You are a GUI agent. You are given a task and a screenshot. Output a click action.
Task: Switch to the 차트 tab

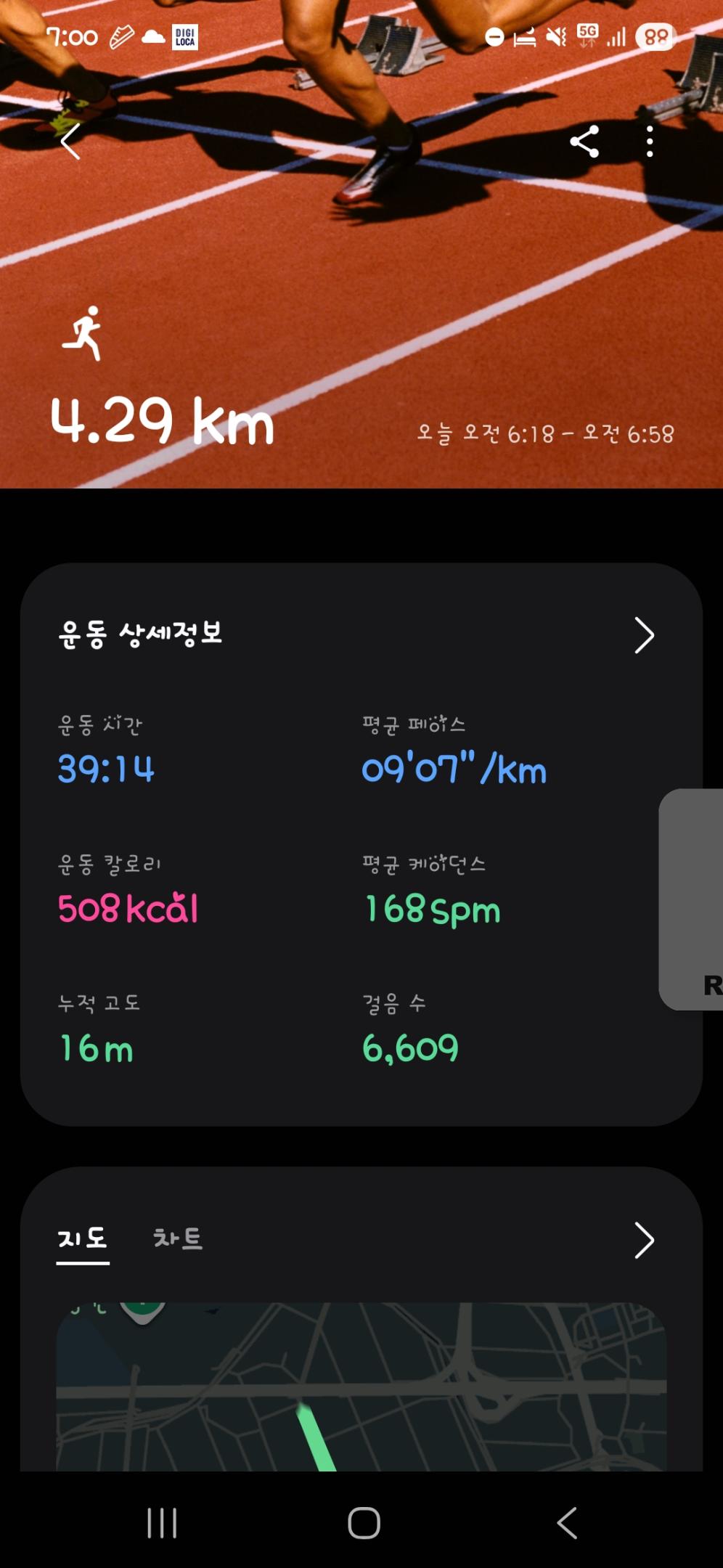click(x=178, y=1238)
